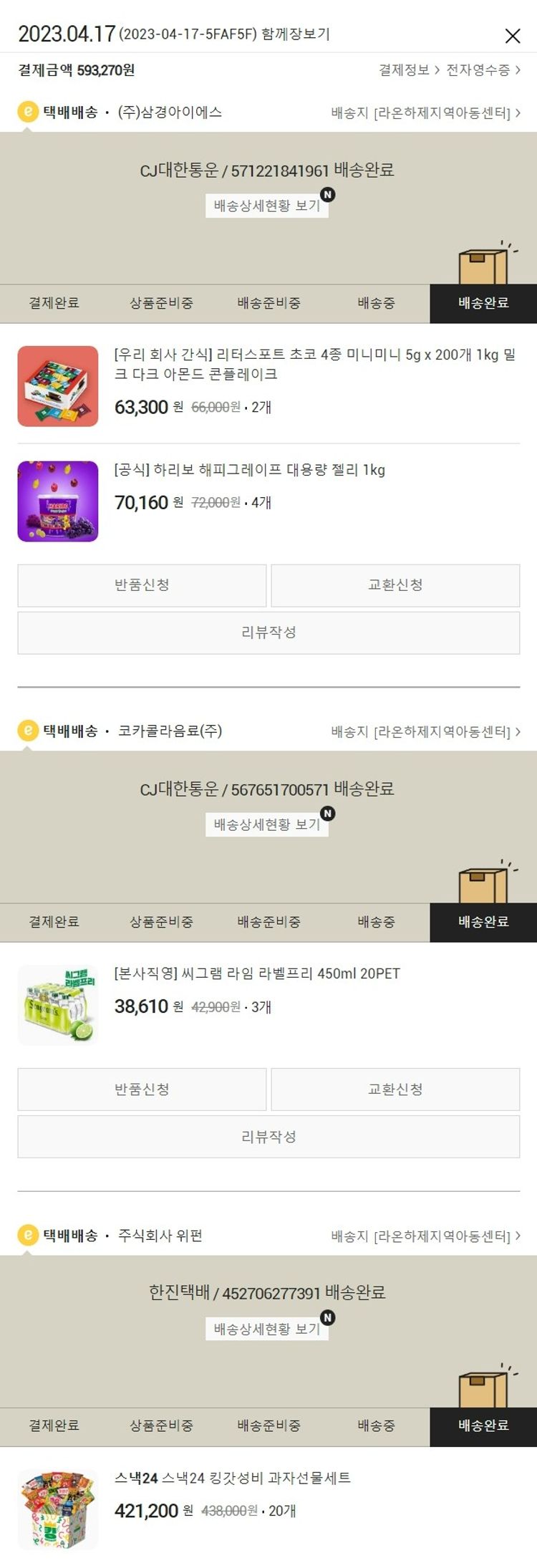The height and width of the screenshot is (1568, 537).
Task: Open the 리터스포트 초코 미니미니 product
Action: [314, 365]
